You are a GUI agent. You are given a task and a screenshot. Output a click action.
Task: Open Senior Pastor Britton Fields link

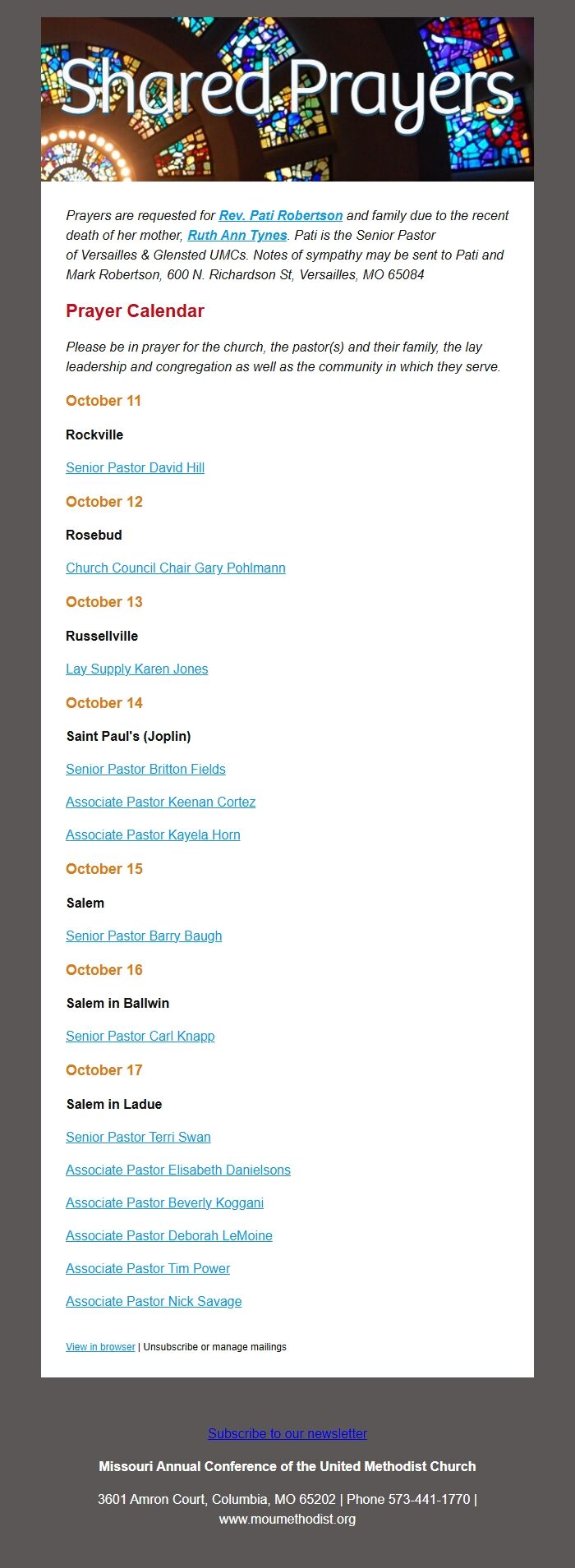click(x=145, y=769)
